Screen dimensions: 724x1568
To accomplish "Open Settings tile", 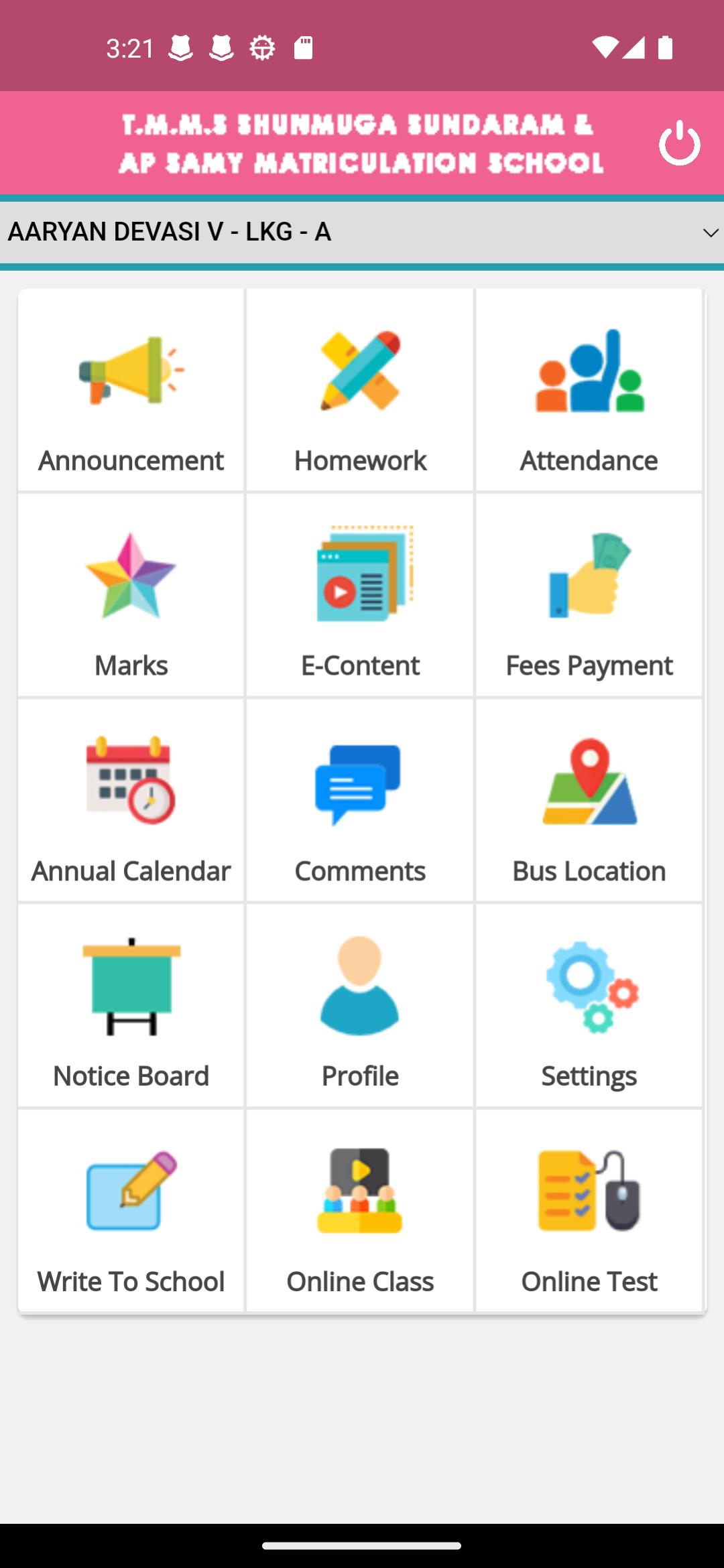I will click(589, 1005).
